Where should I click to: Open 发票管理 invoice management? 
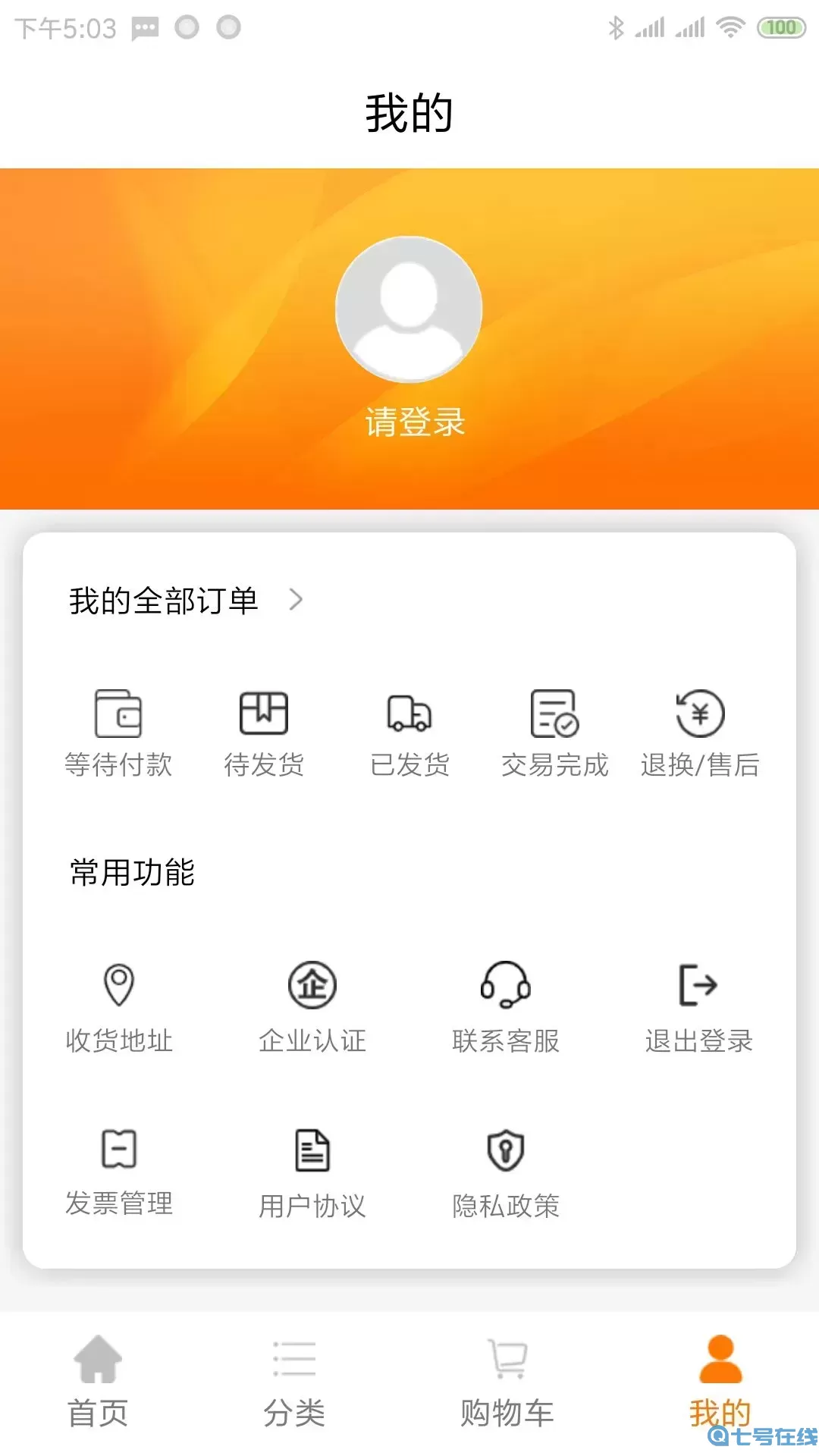[x=118, y=1168]
